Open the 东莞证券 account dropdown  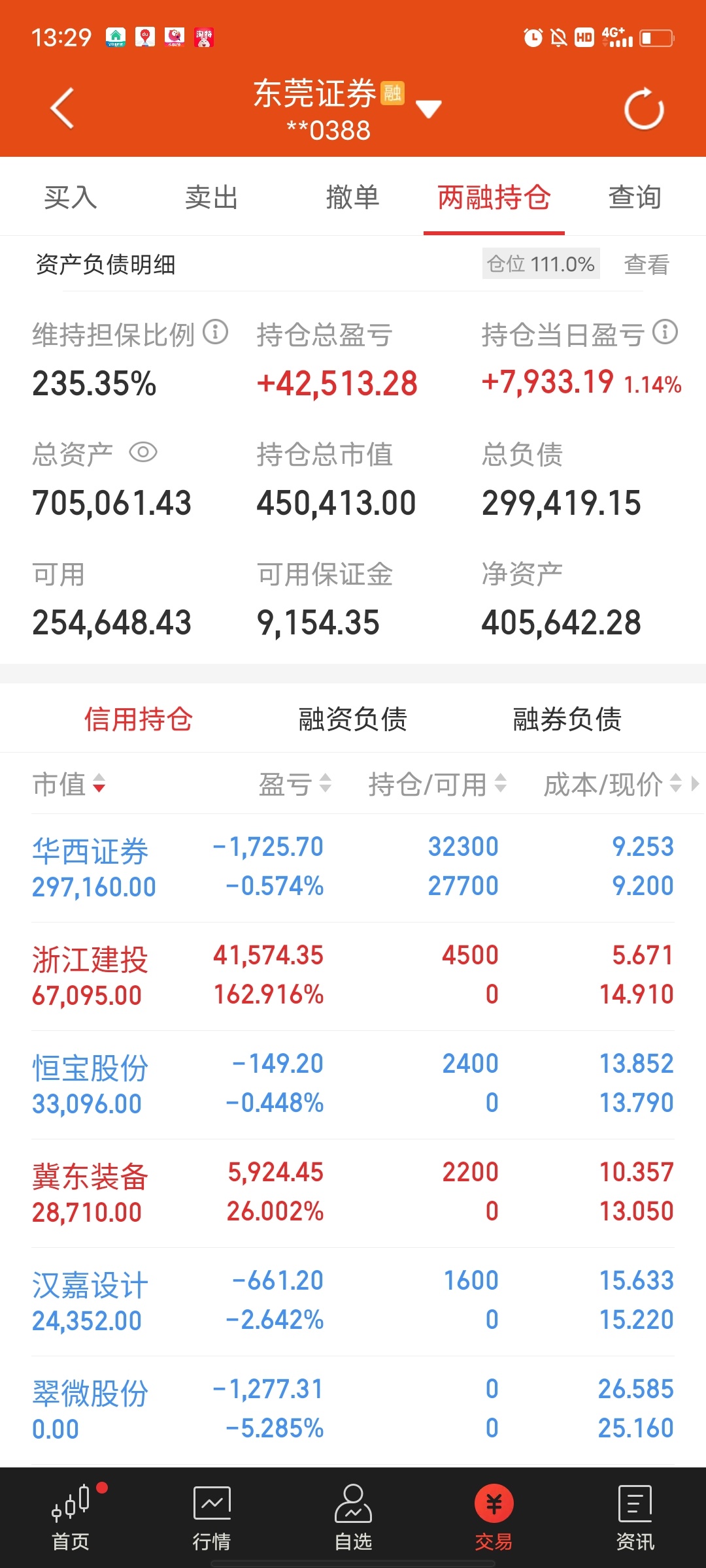429,108
